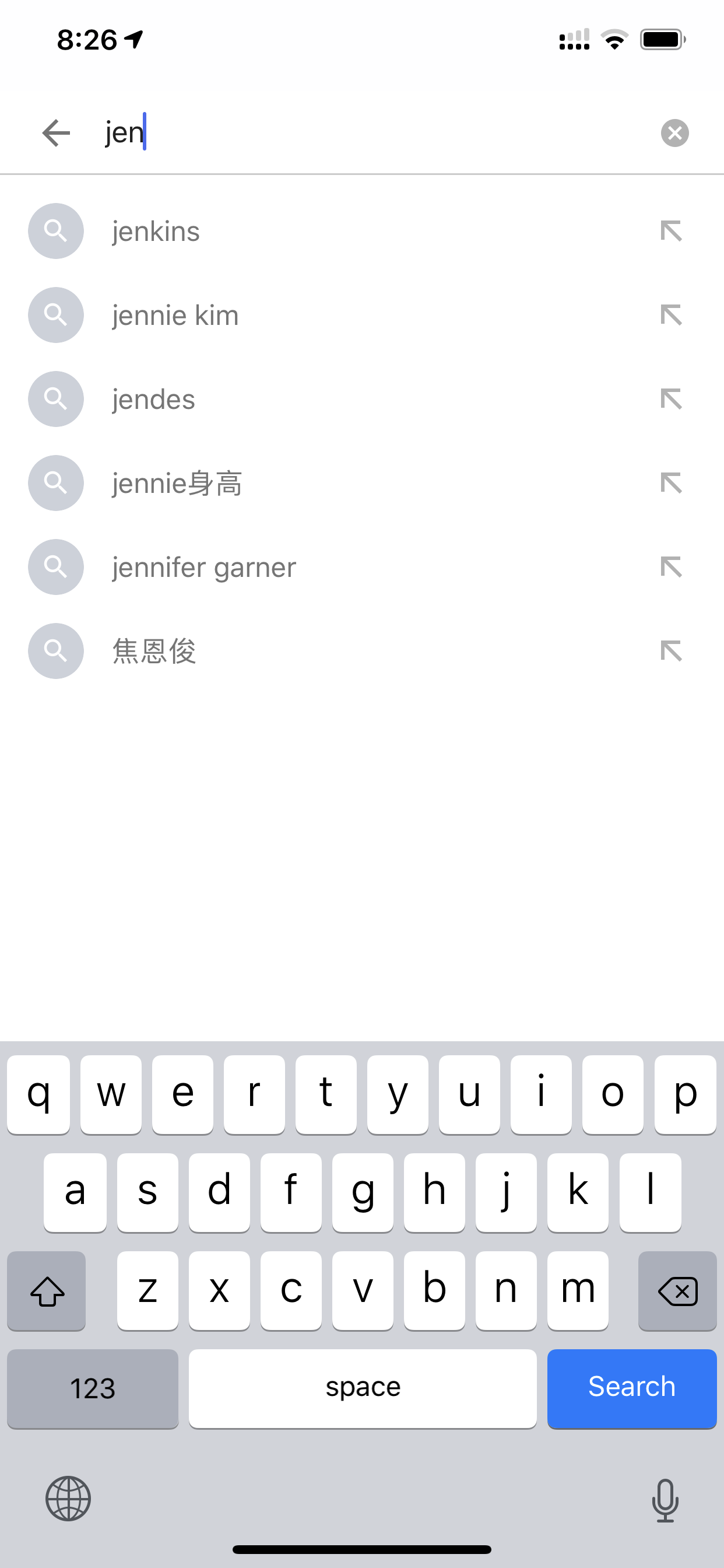Hit the backspace key
Image resolution: width=724 pixels, height=1568 pixels.
677,1290
